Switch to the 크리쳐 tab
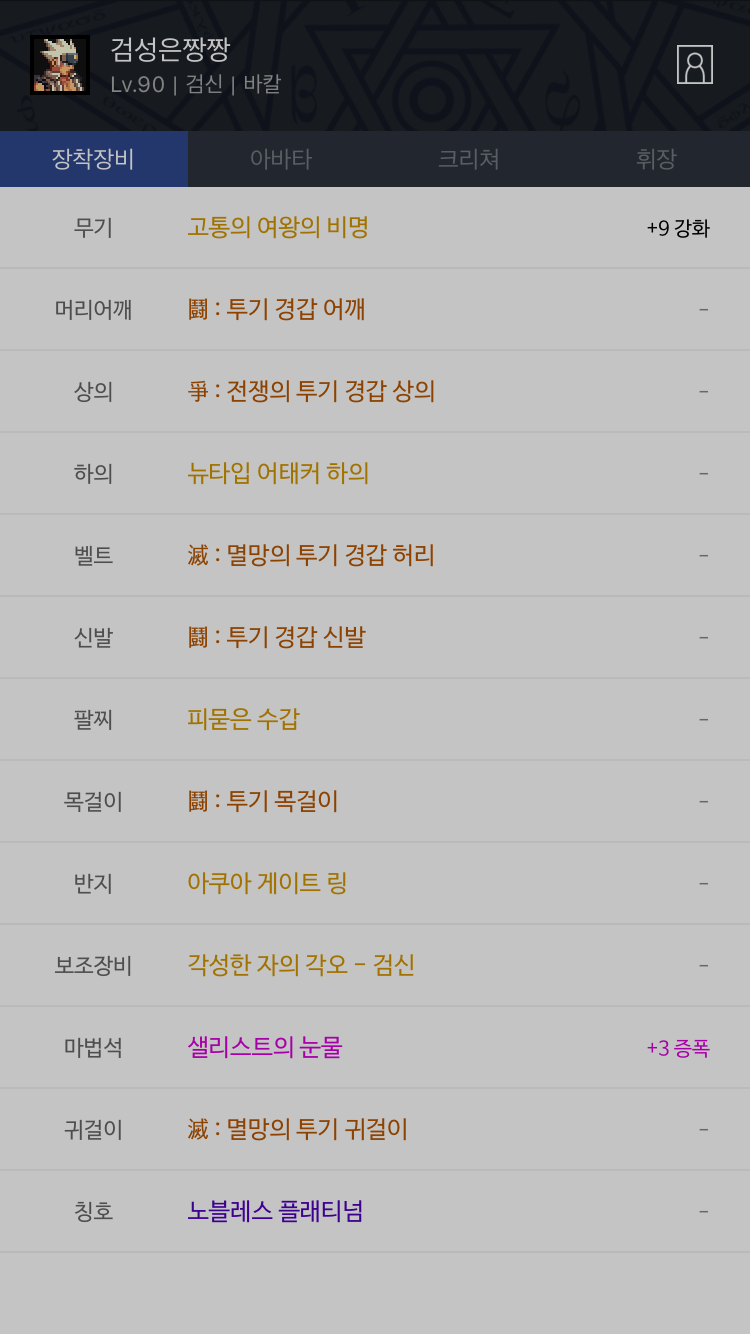This screenshot has height=1334, width=750. (x=468, y=159)
